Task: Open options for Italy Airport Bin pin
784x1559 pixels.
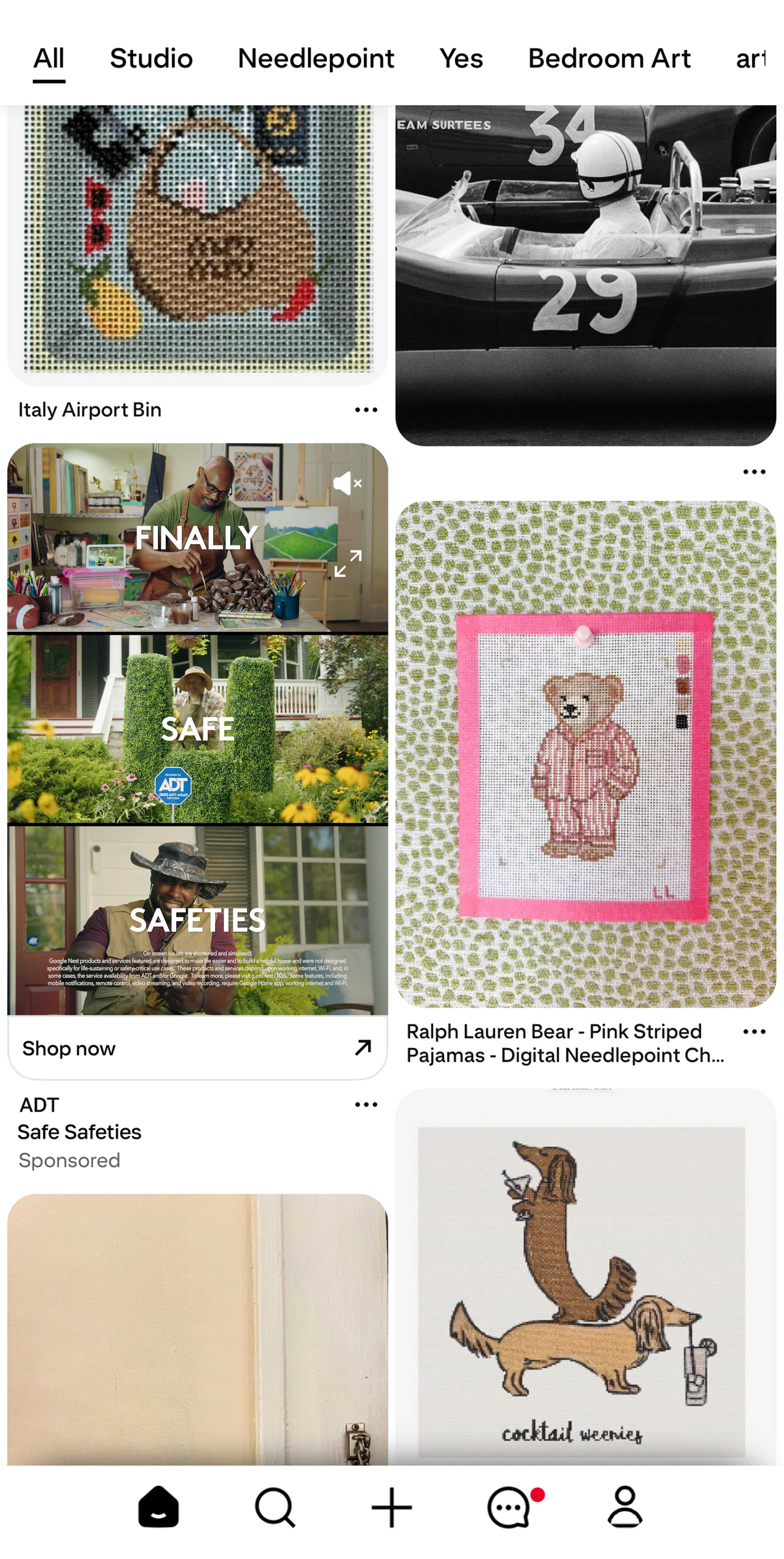Action: click(x=366, y=410)
